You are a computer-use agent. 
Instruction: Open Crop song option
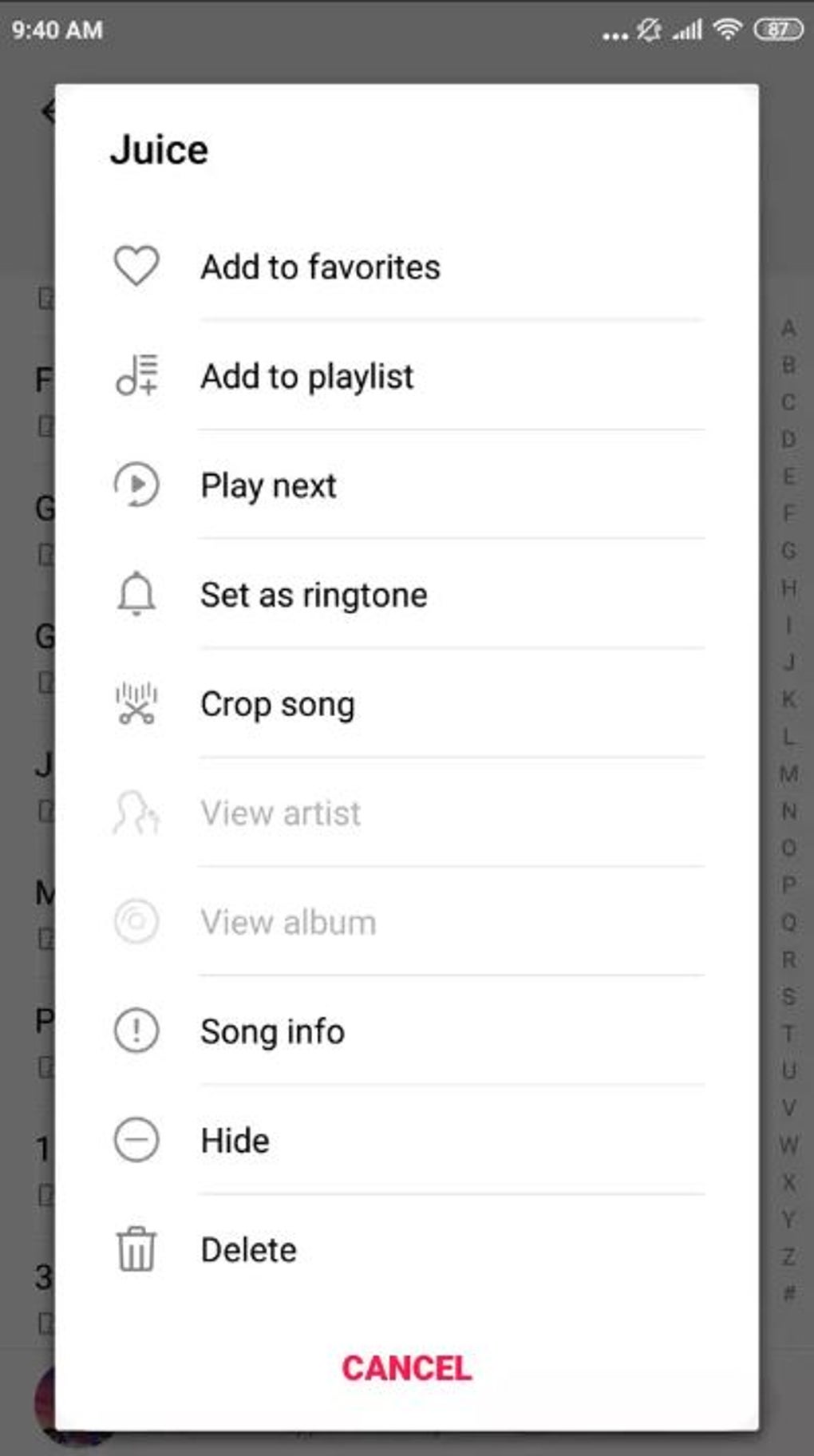(407, 704)
